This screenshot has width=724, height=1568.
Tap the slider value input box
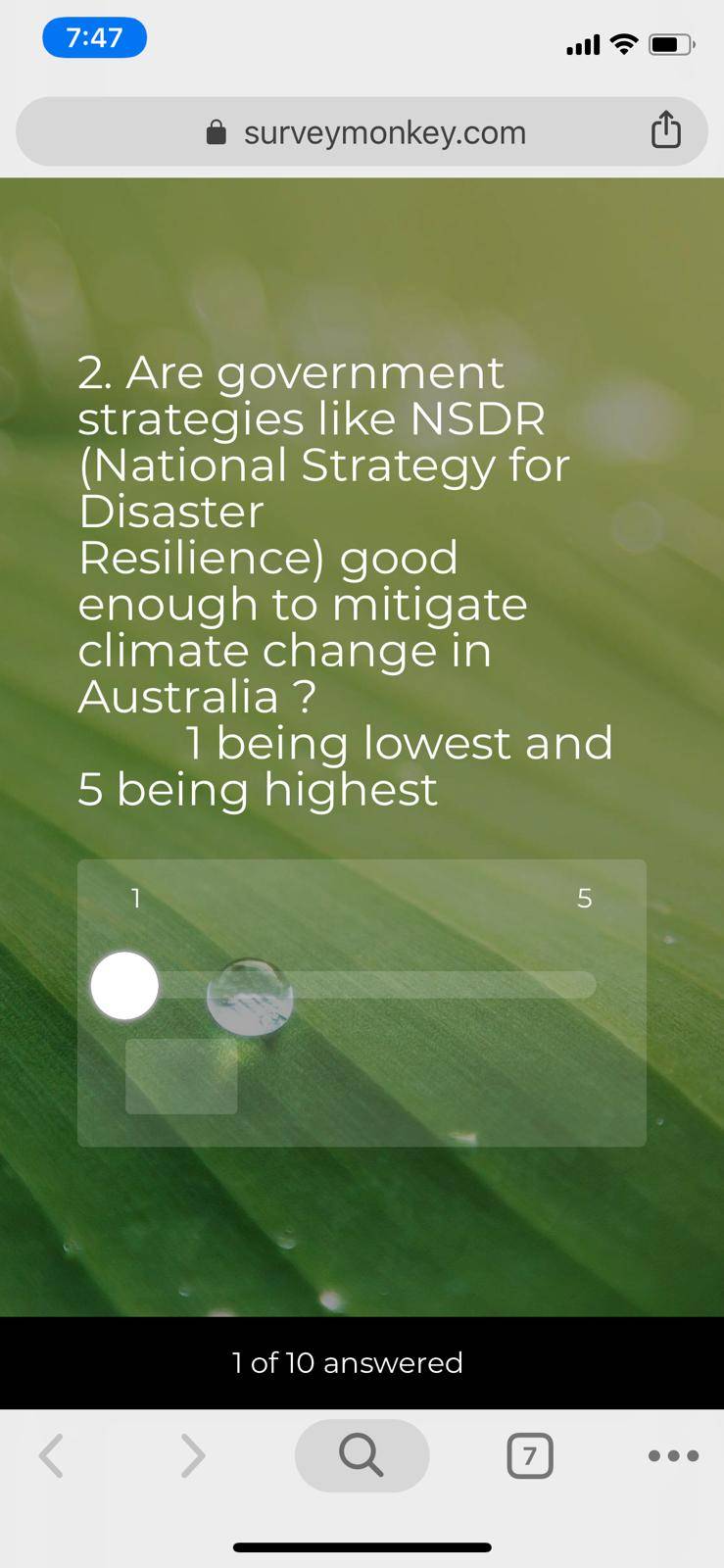[181, 1076]
